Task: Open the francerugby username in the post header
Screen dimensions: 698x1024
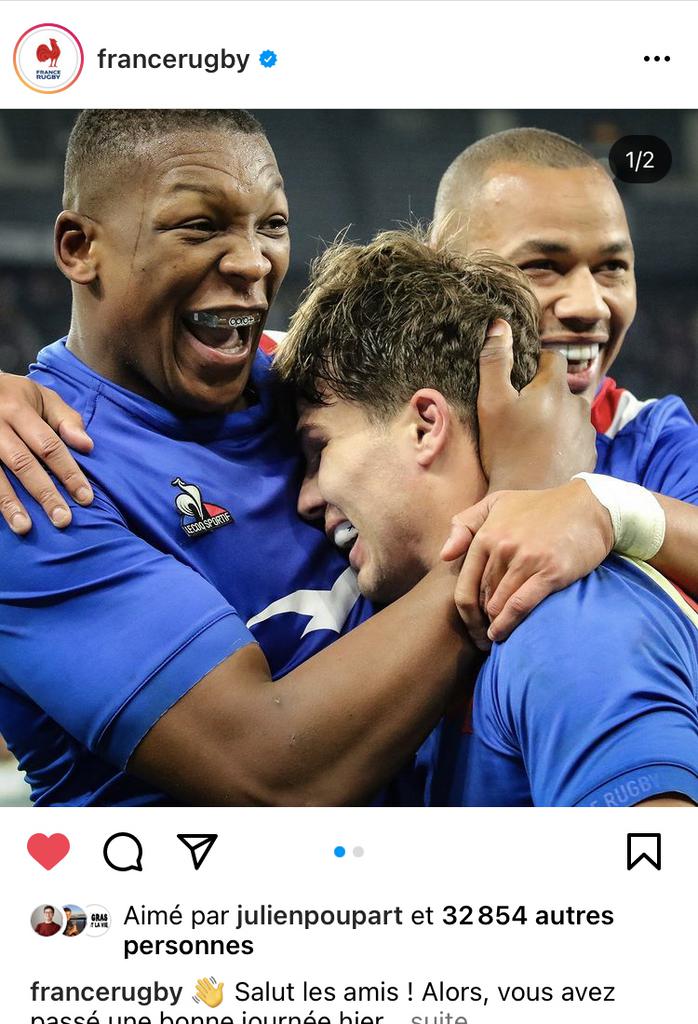Action: tap(173, 59)
